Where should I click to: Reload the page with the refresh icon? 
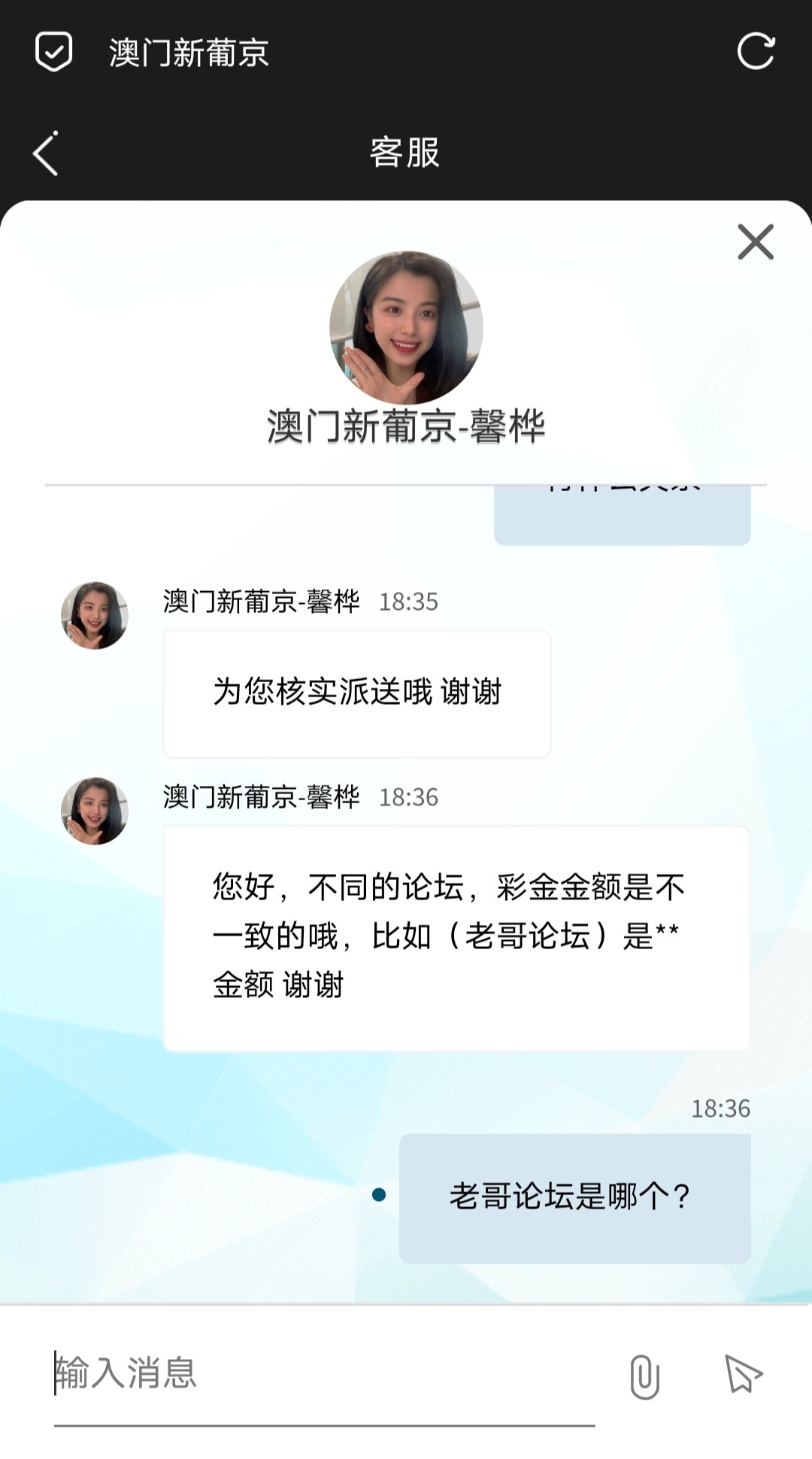(756, 52)
